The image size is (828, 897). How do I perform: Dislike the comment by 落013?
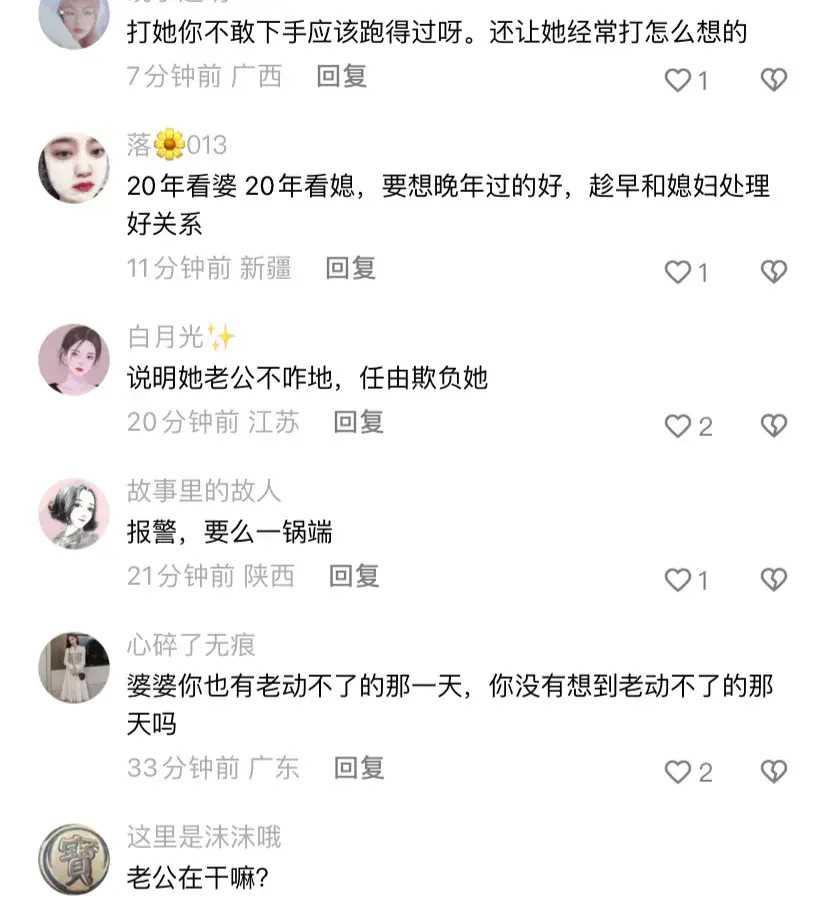pos(774,271)
